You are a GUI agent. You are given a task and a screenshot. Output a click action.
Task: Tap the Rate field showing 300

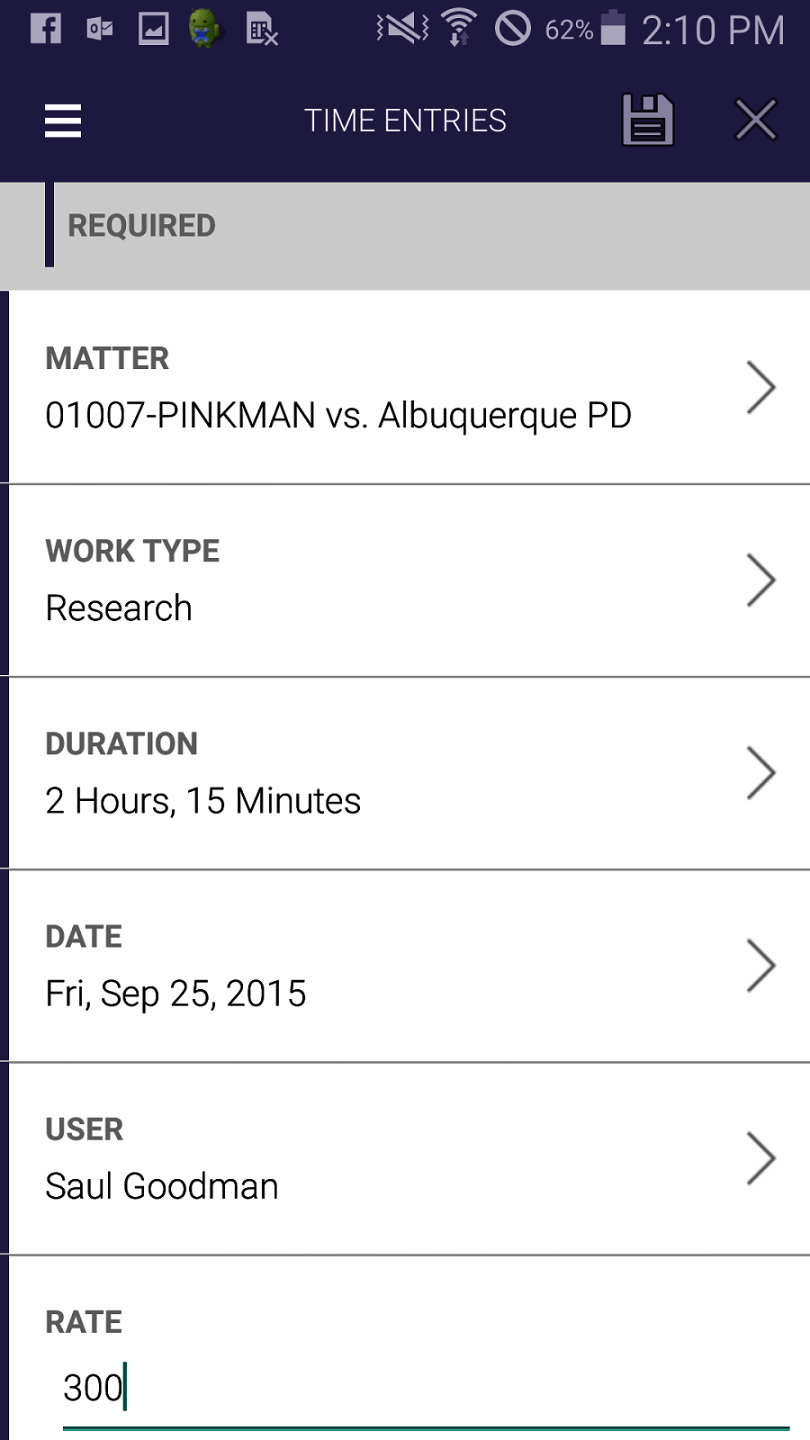[x=425, y=1388]
